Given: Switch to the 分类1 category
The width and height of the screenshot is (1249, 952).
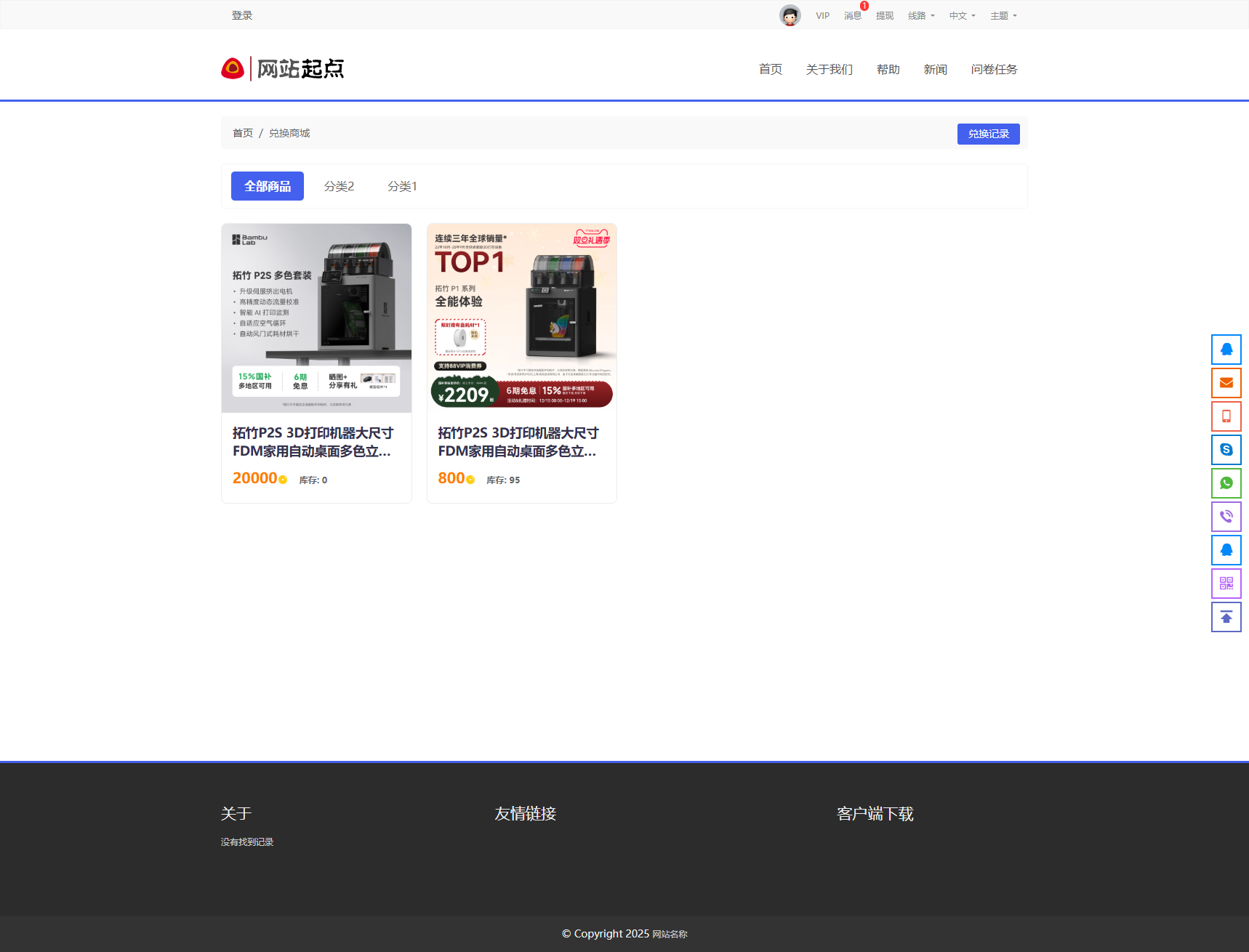Looking at the screenshot, I should click(402, 186).
